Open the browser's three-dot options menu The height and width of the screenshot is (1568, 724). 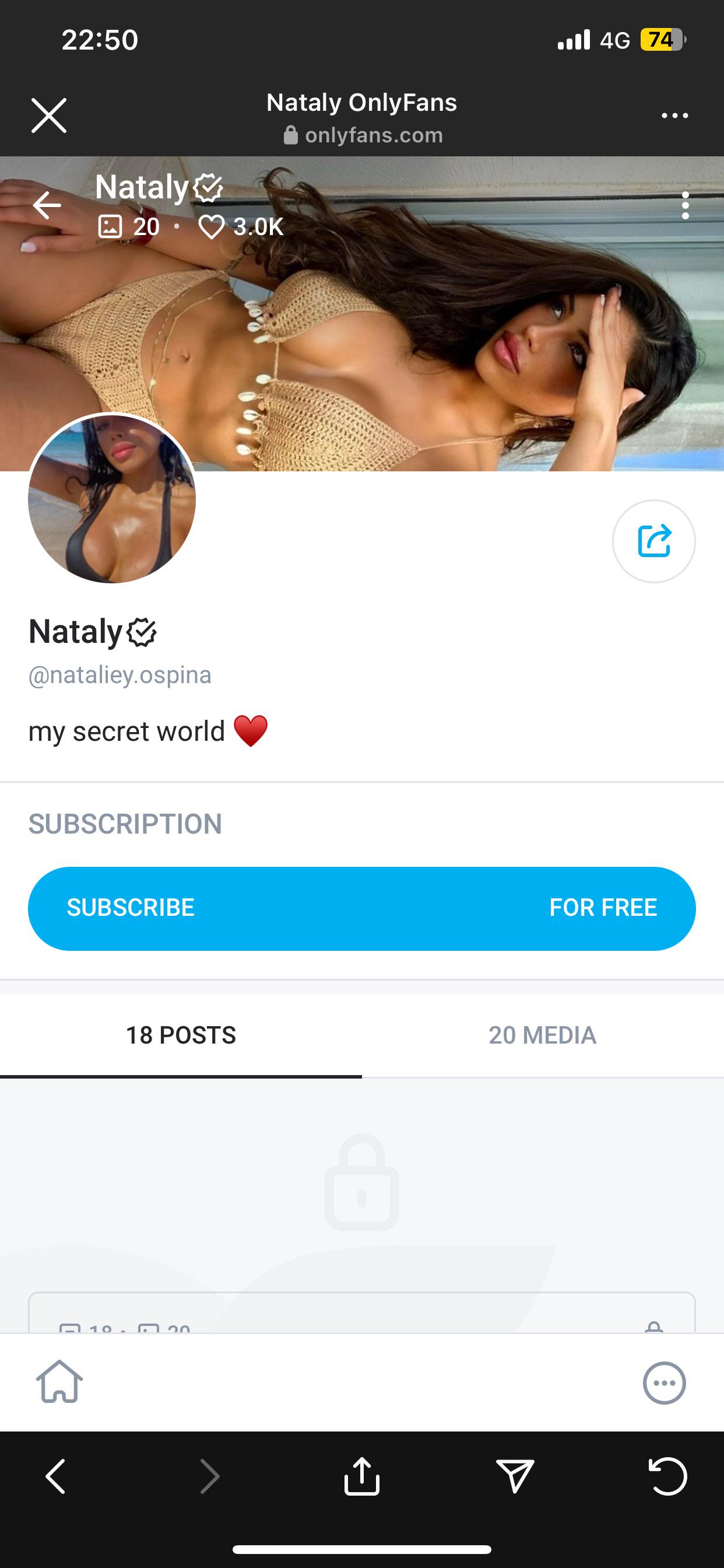pos(674,115)
